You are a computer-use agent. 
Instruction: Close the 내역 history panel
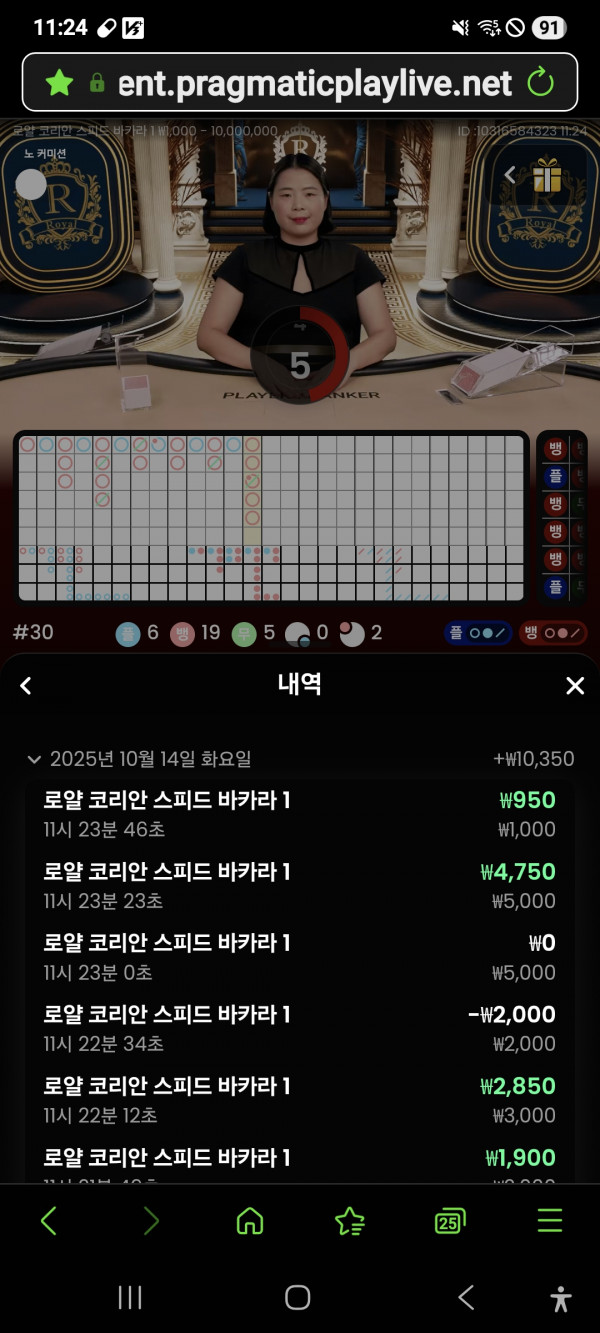(x=575, y=686)
